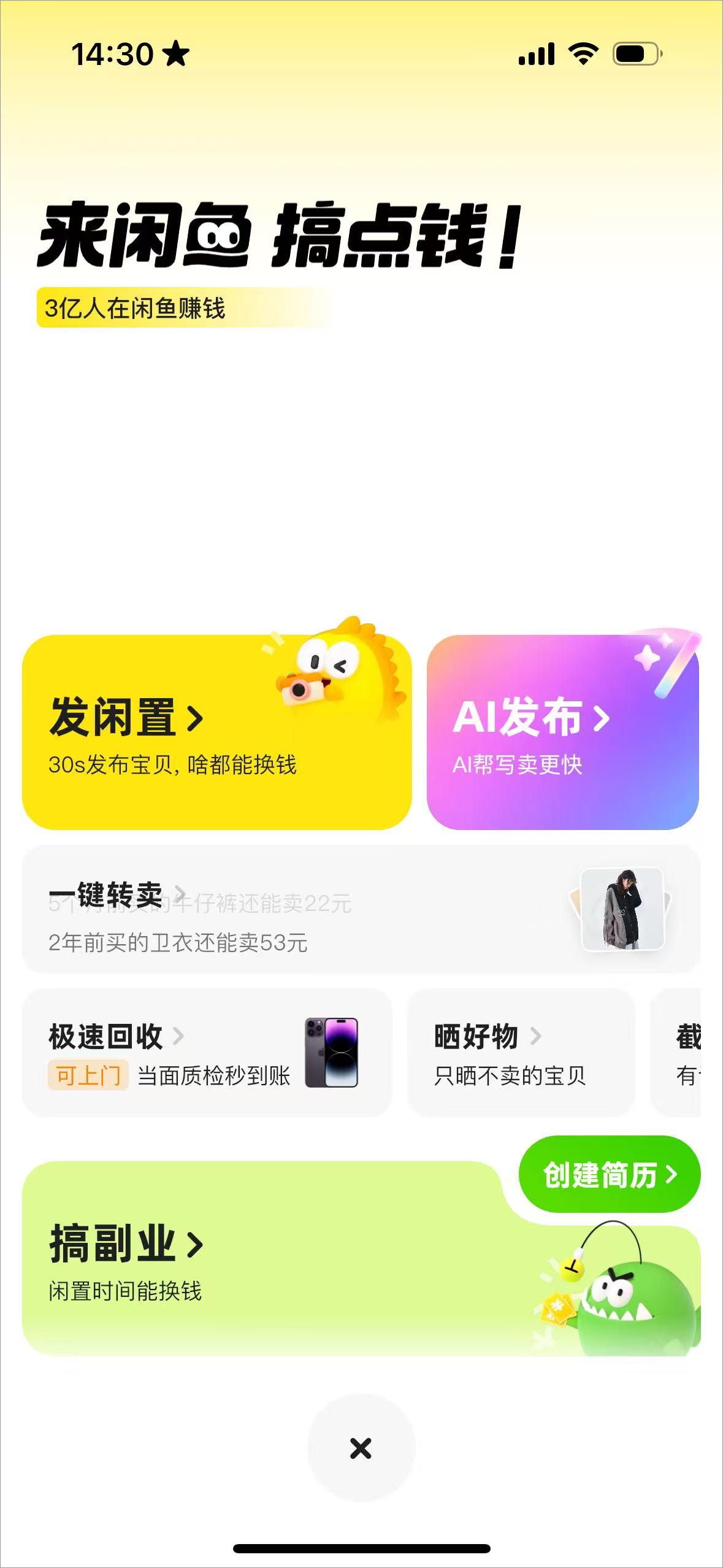Image resolution: width=723 pixels, height=1568 pixels.
Task: Open the 晒好物 showcase card
Action: coord(520,1052)
